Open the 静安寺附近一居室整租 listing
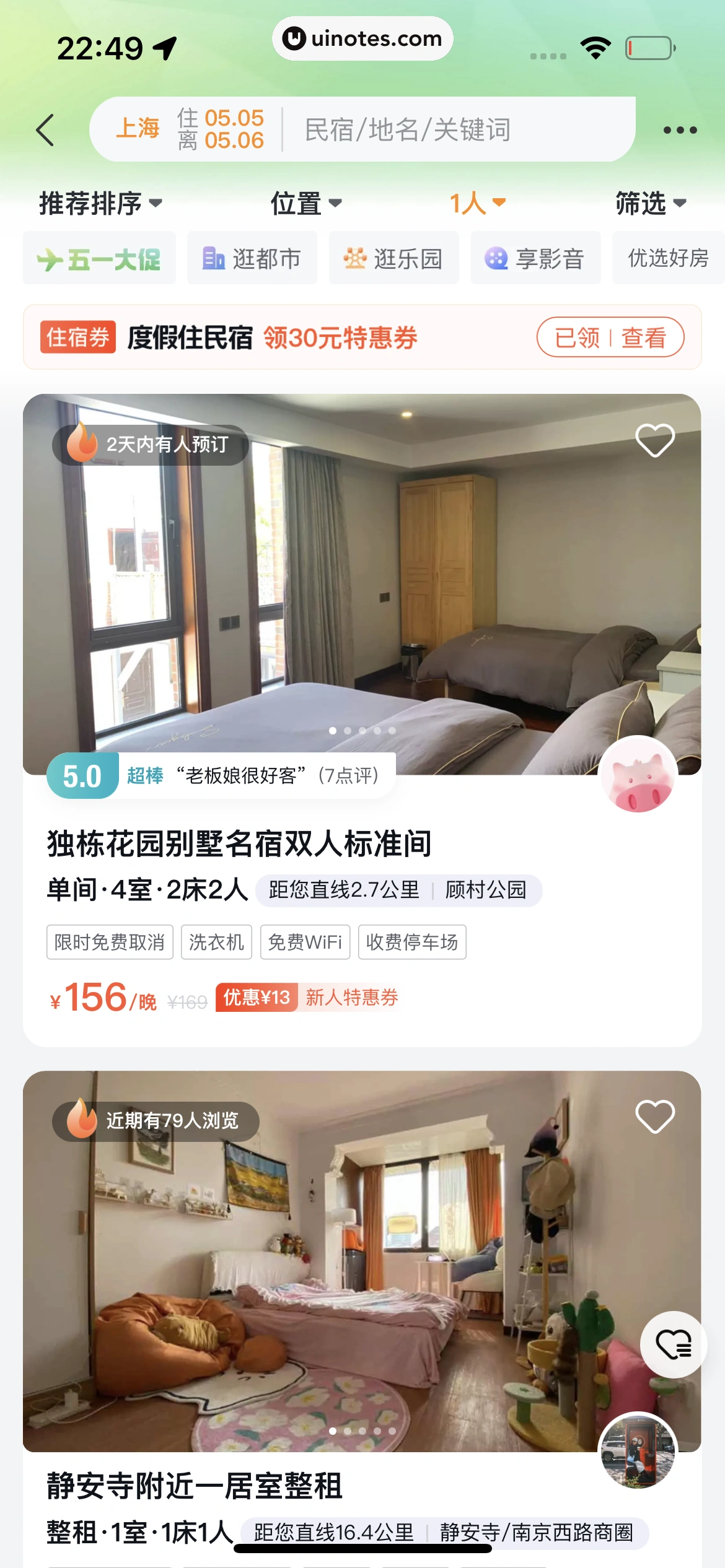The image size is (725, 1568). point(195,1486)
